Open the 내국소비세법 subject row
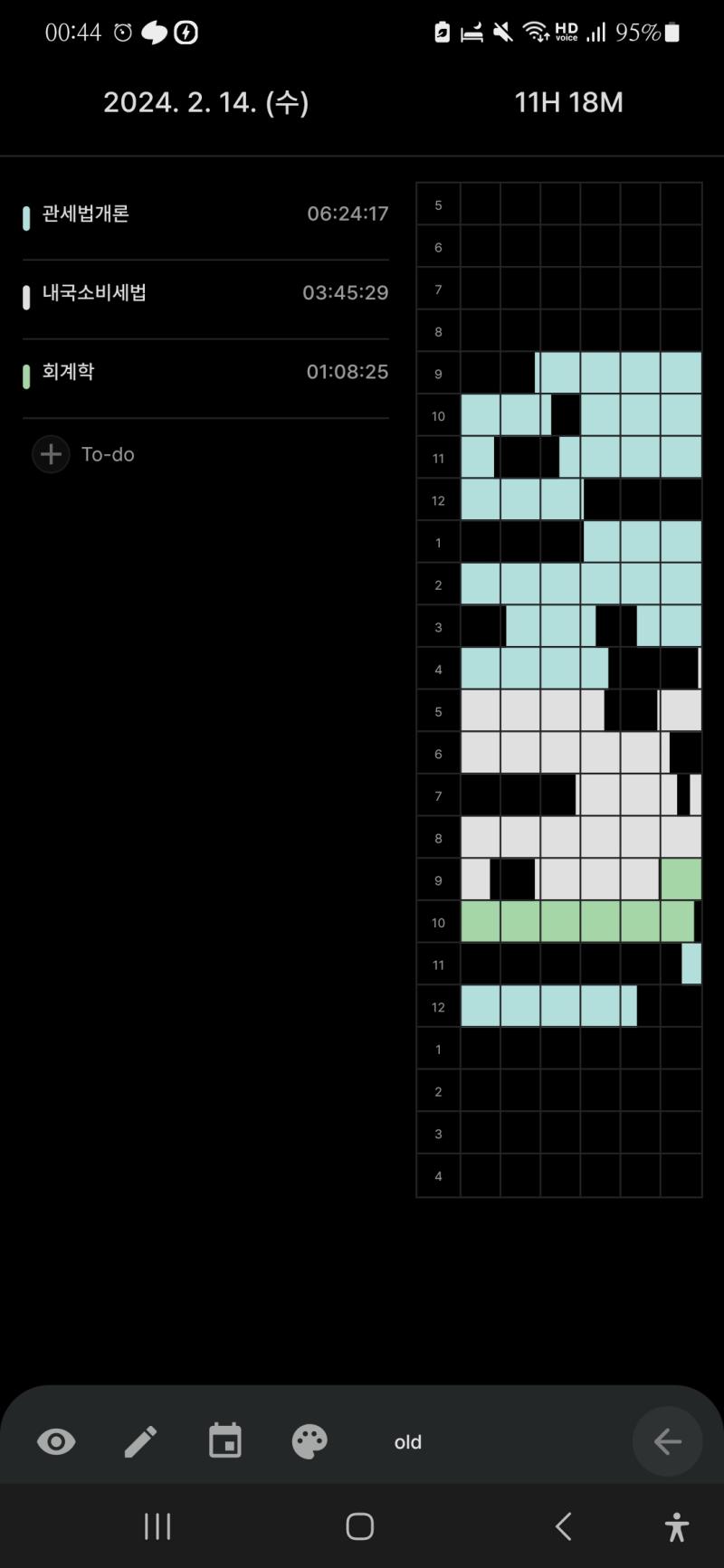This screenshot has height=1568, width=724. 205,293
